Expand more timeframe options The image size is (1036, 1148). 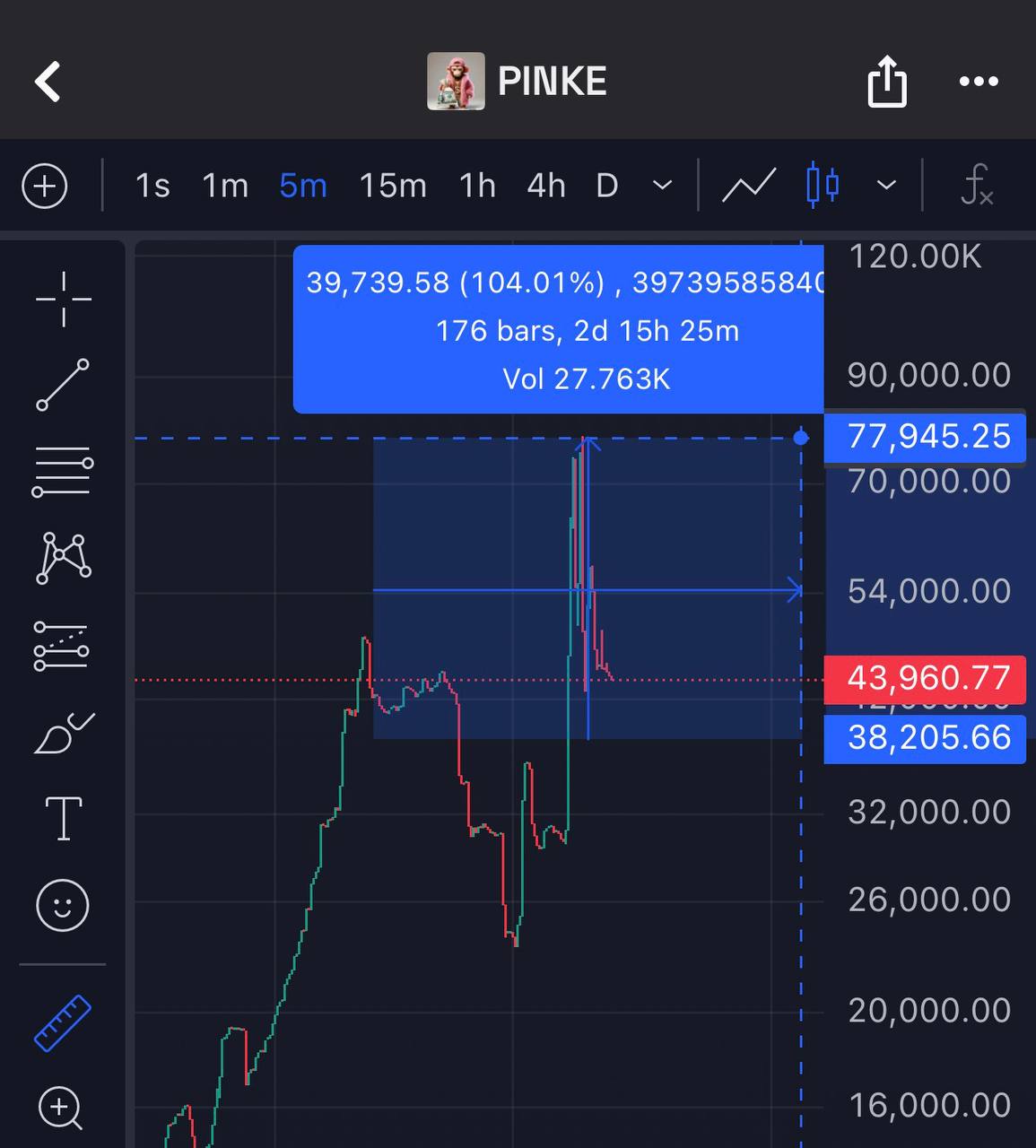pyautogui.click(x=662, y=186)
